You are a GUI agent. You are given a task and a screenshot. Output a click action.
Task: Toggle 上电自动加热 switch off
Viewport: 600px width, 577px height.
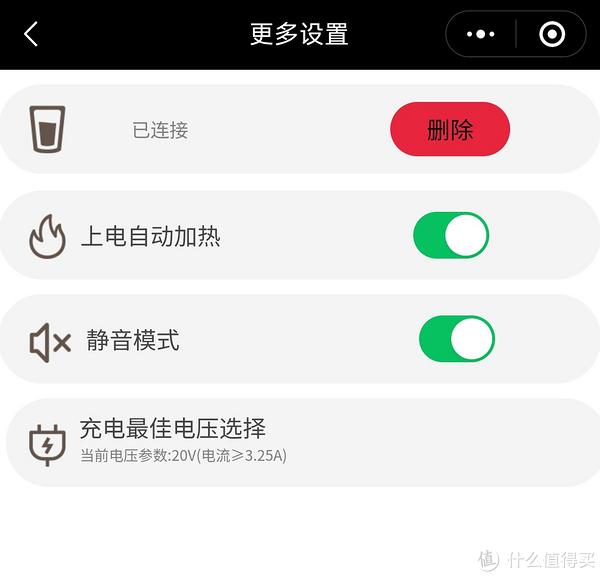click(451, 237)
